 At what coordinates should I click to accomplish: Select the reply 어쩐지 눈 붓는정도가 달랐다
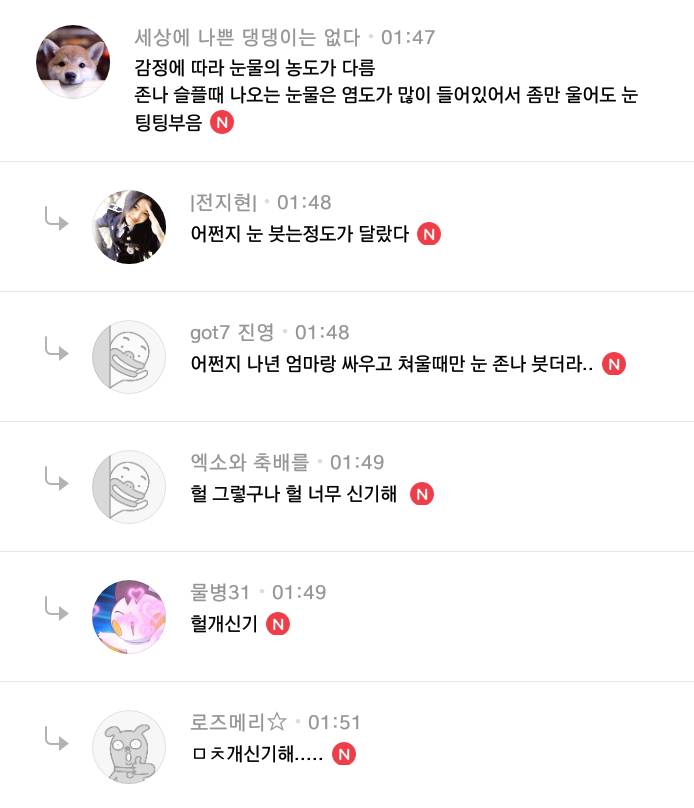tap(299, 234)
